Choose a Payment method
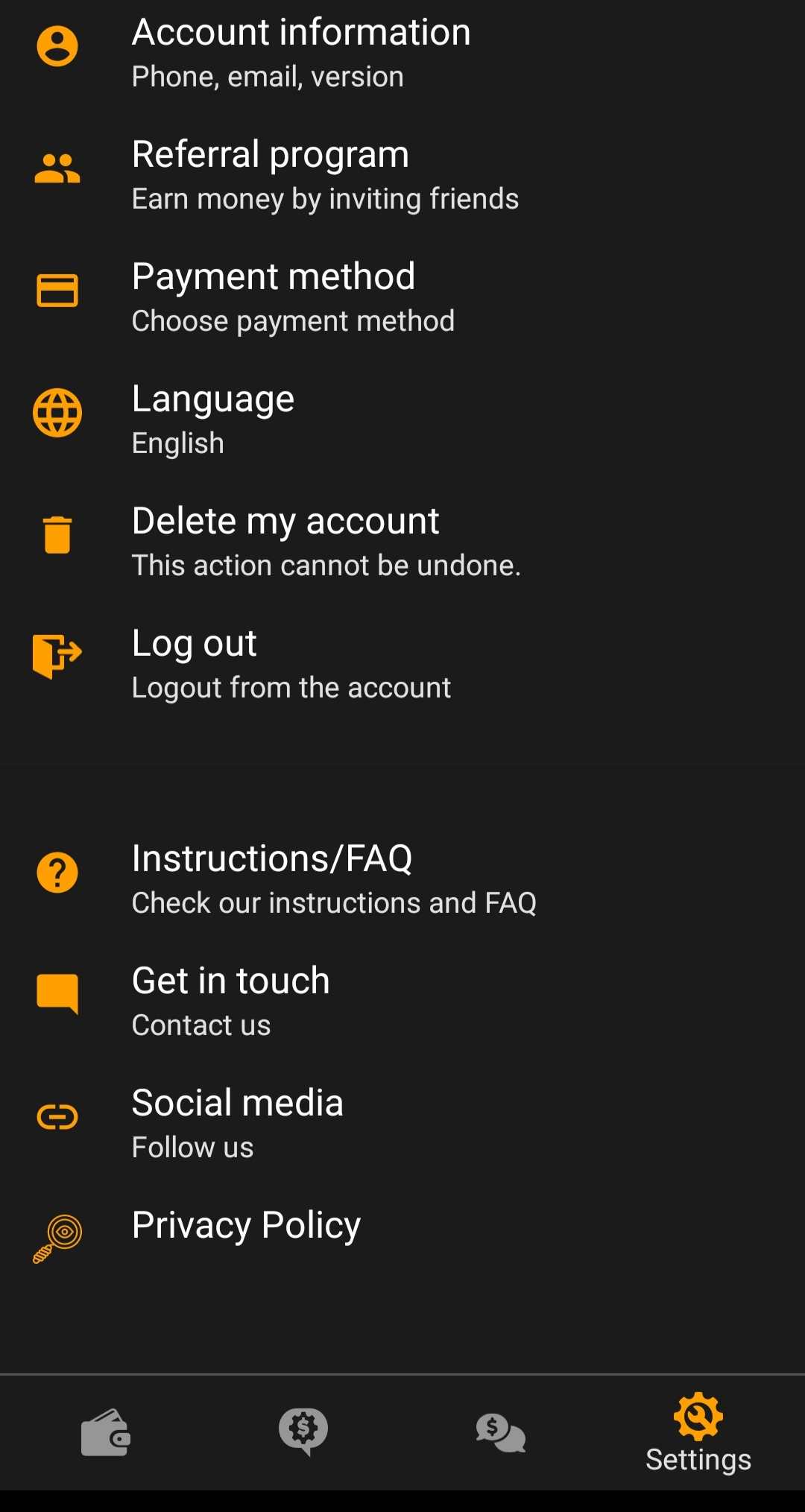The image size is (805, 1512). pos(293,297)
